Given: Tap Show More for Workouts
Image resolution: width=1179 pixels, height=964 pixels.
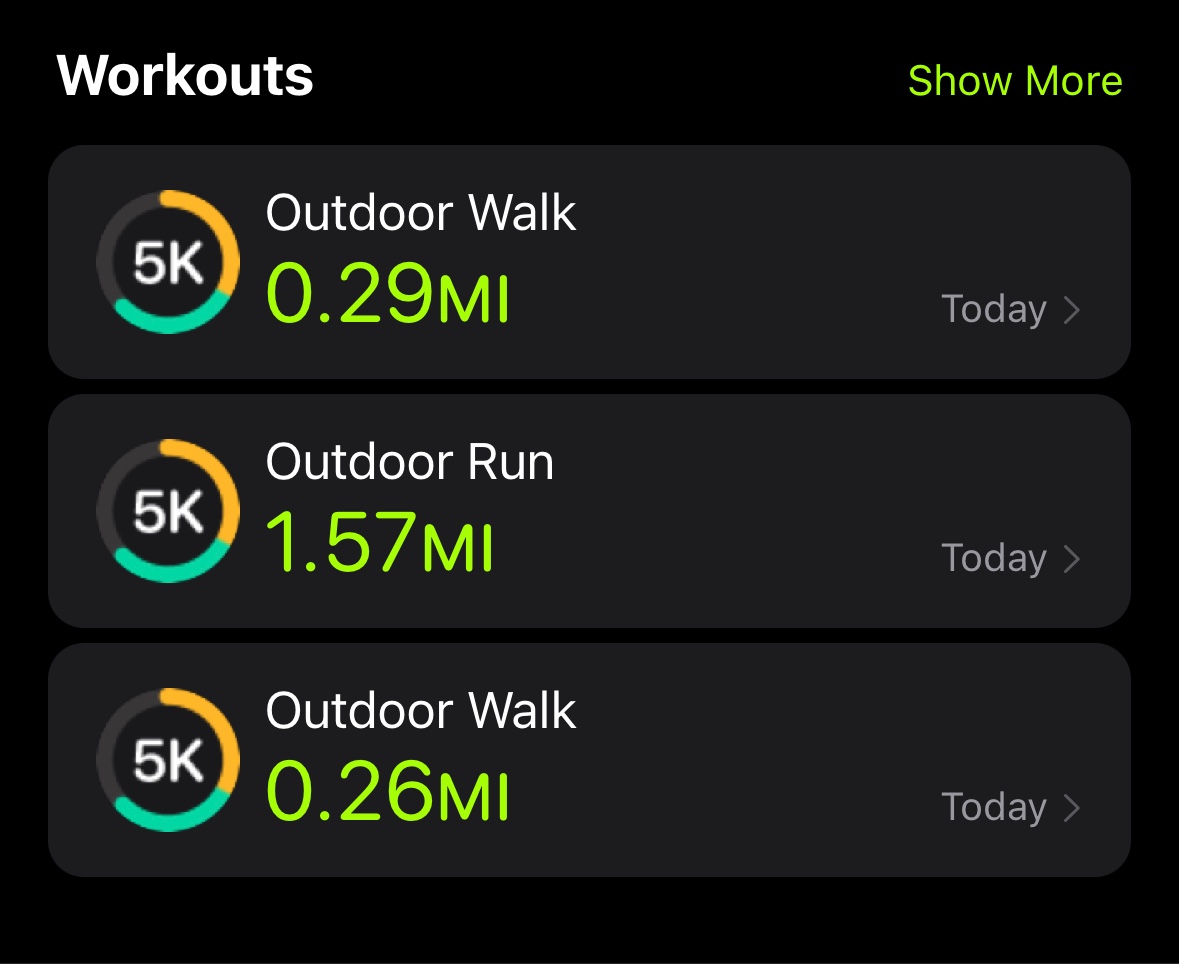Looking at the screenshot, I should click(1014, 81).
